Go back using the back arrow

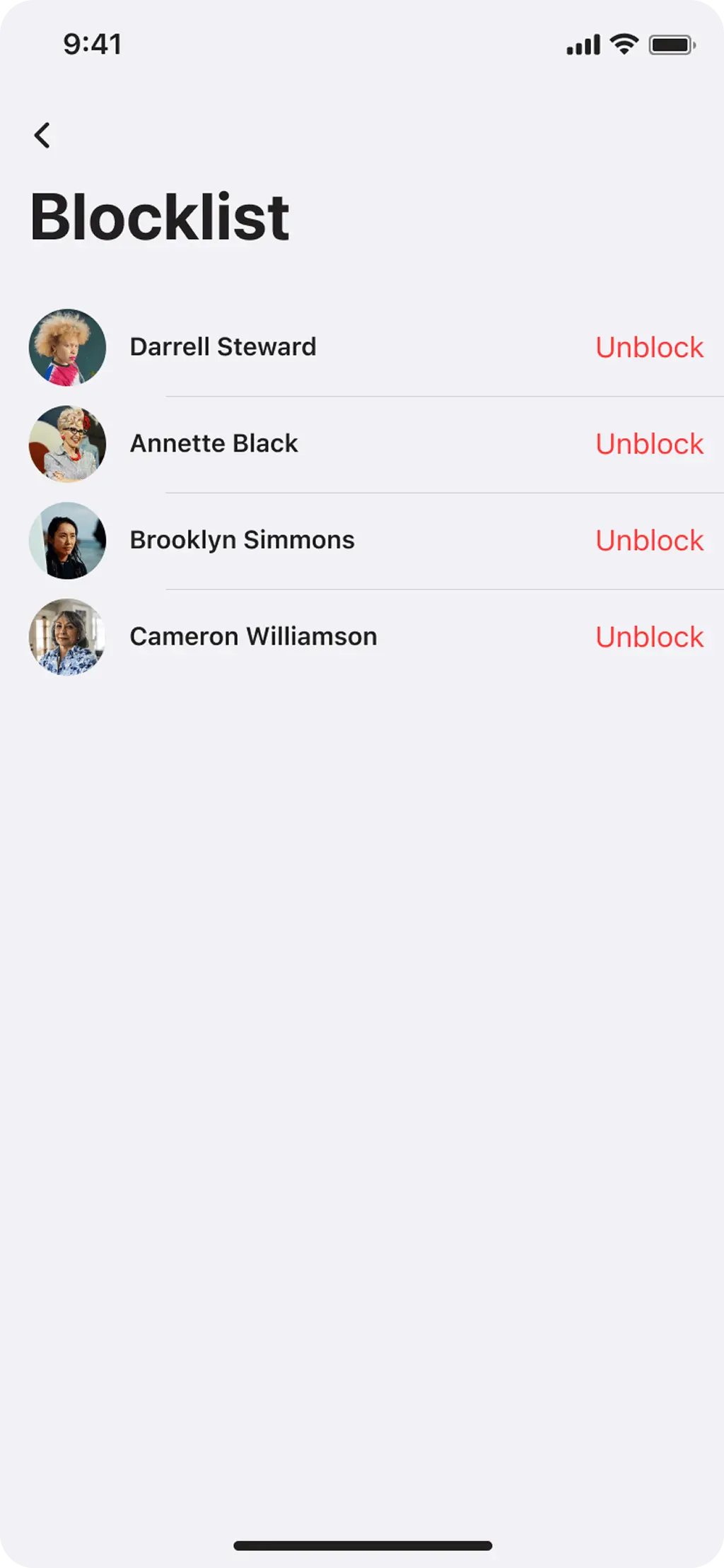(x=42, y=135)
